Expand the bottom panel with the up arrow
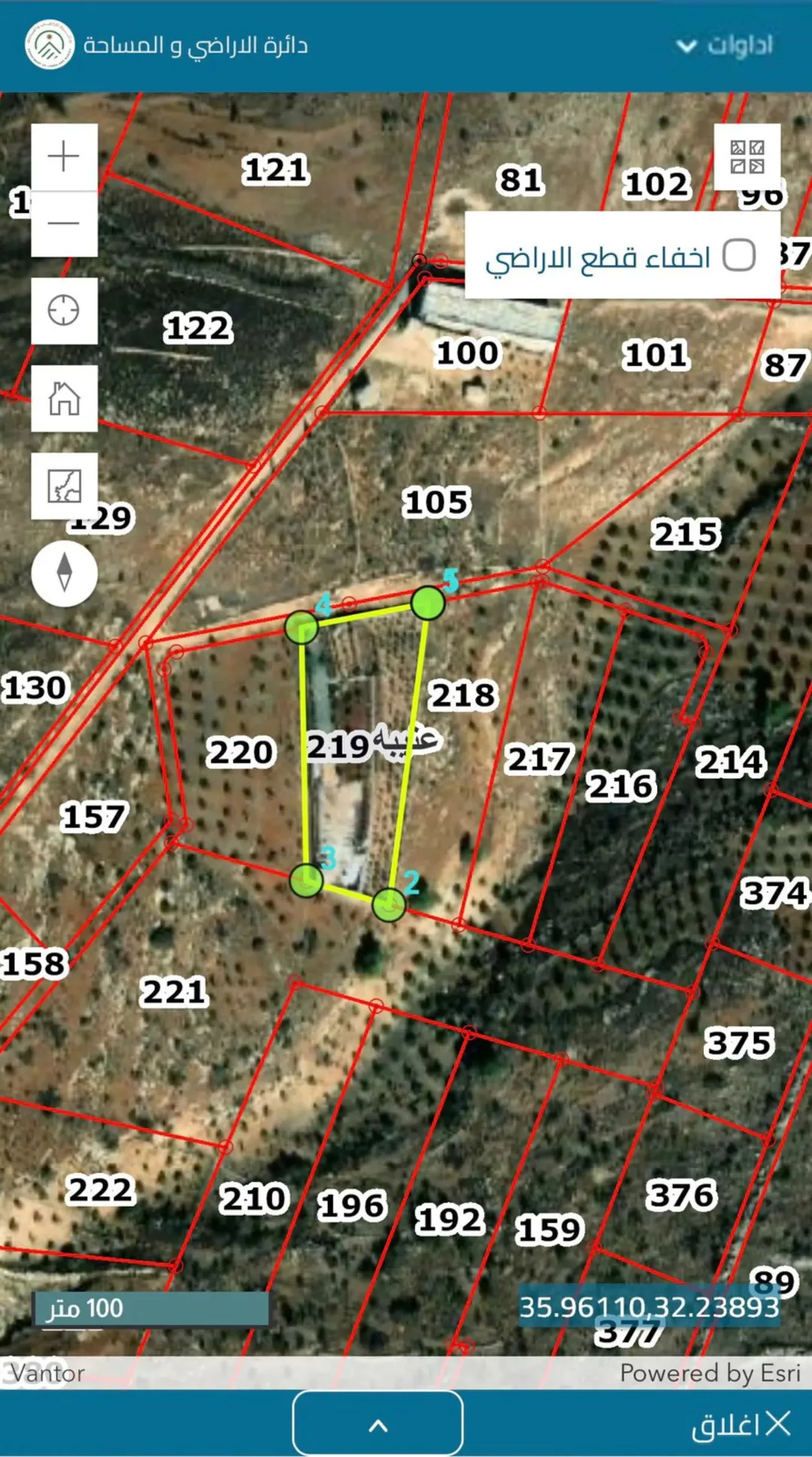812x1457 pixels. pos(377,1423)
